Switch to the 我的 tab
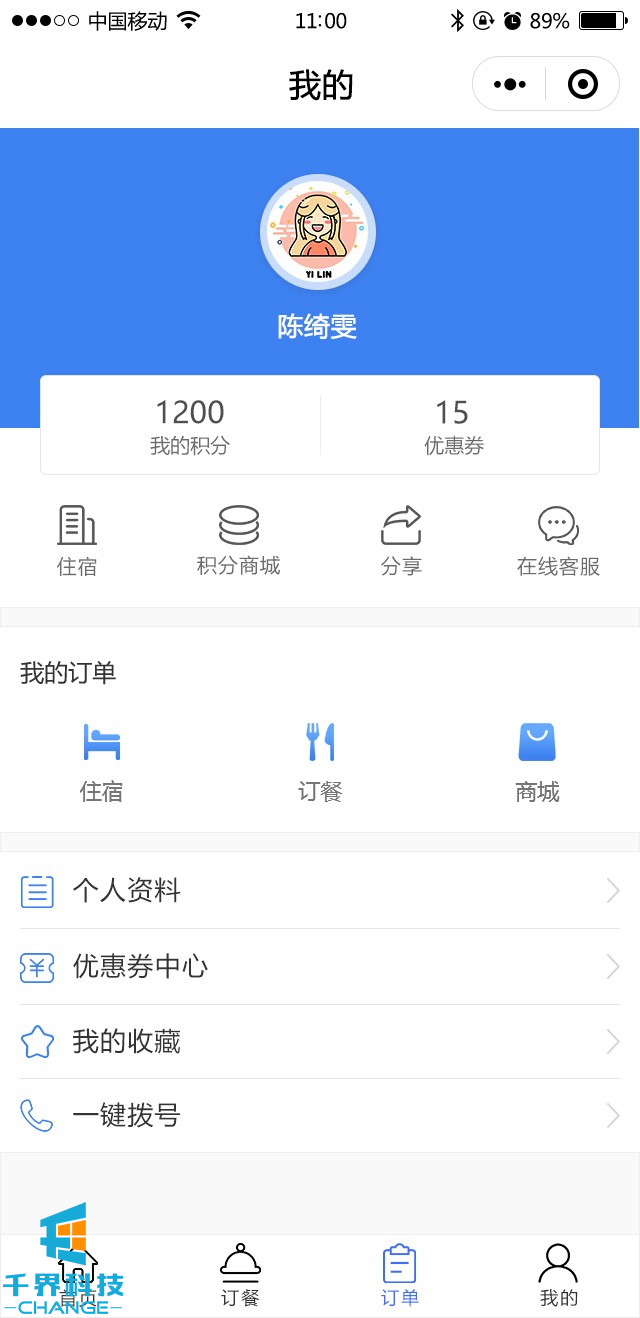 pos(558,1277)
